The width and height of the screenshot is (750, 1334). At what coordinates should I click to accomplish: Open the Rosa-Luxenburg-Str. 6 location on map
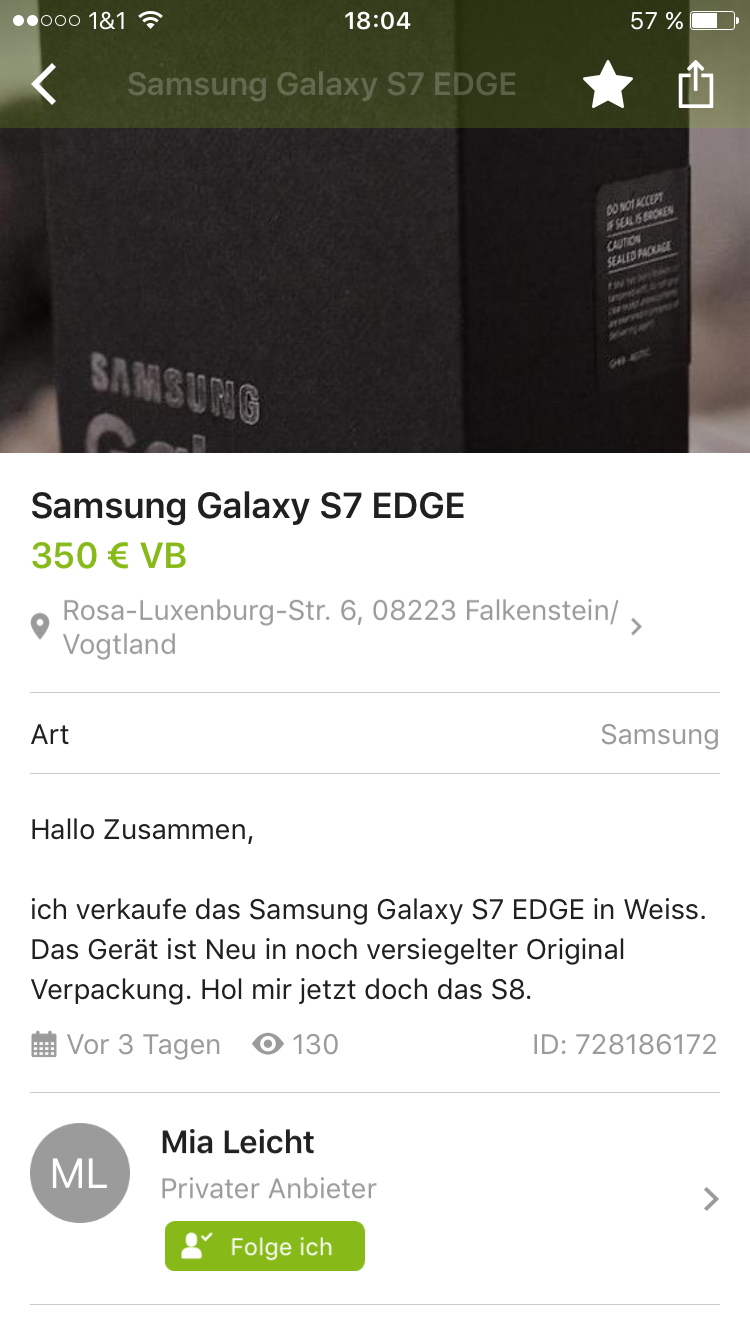(375, 627)
